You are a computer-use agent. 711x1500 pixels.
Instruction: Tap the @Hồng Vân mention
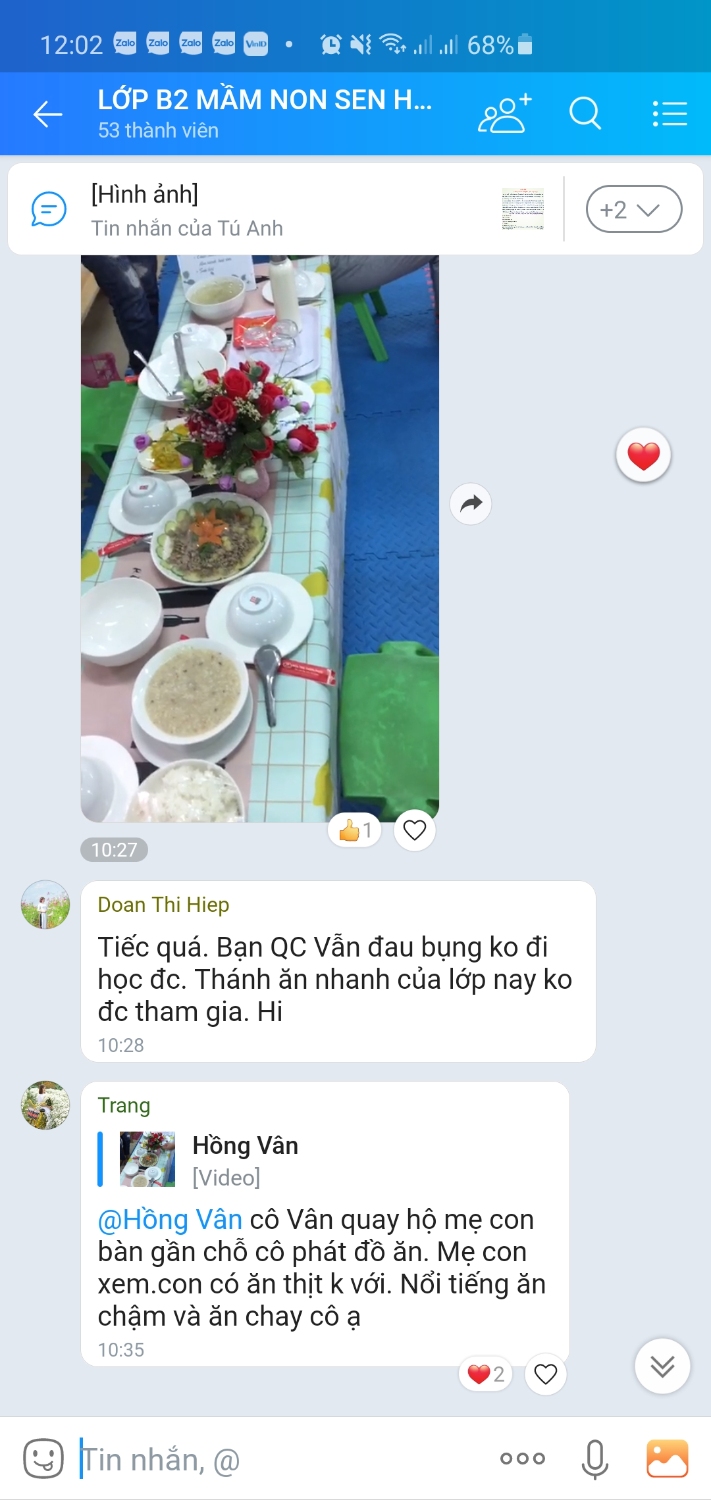click(x=170, y=1220)
